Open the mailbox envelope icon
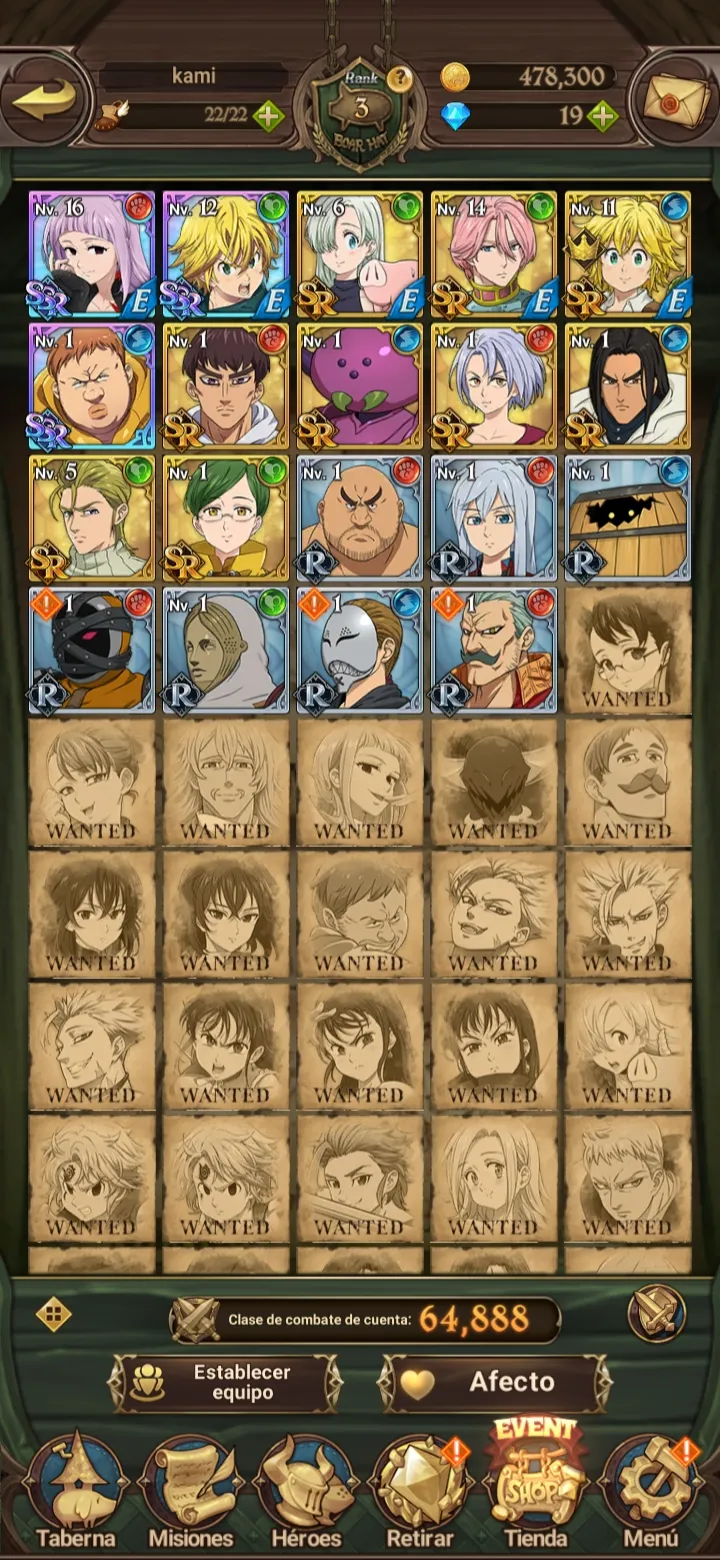720x1560 pixels. pos(675,100)
